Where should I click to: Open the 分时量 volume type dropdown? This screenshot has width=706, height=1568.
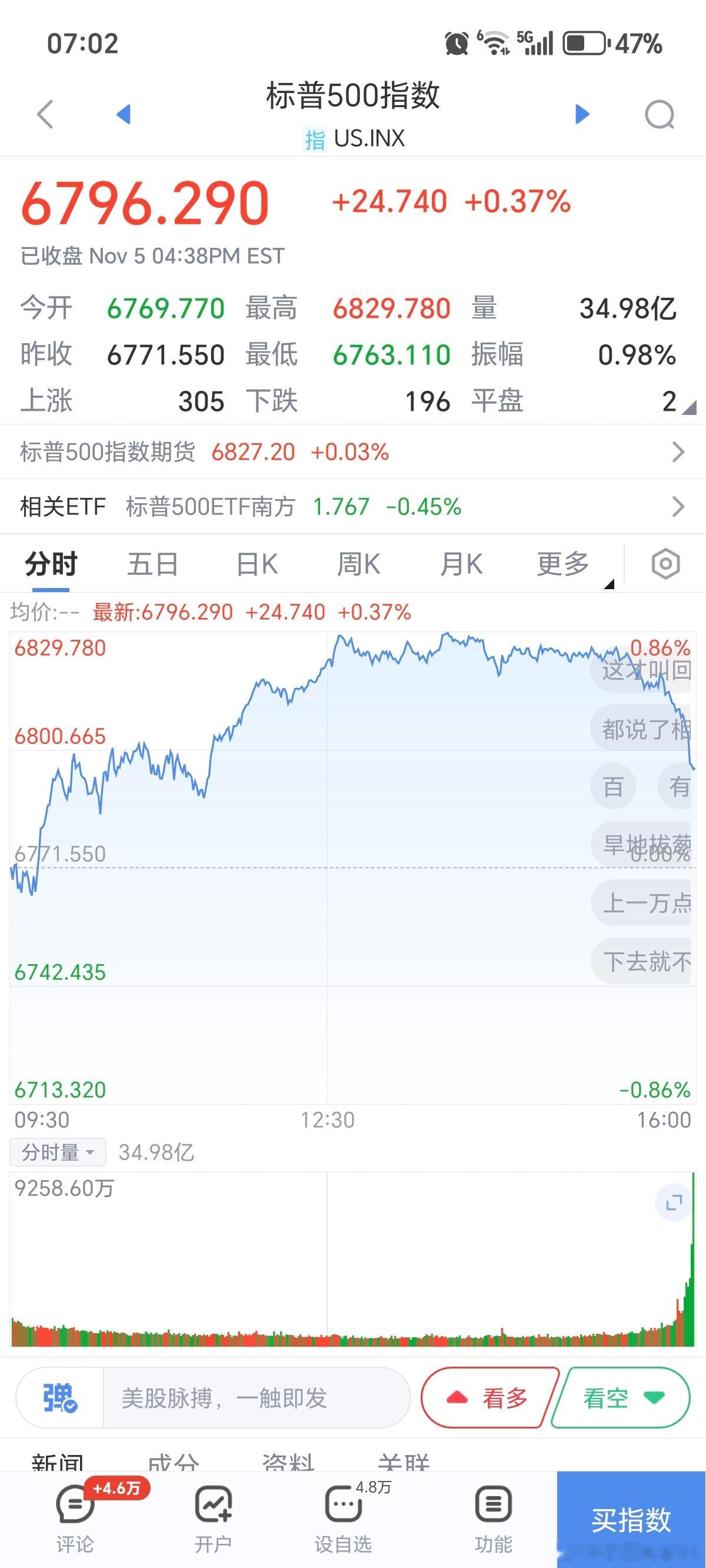[56, 1152]
